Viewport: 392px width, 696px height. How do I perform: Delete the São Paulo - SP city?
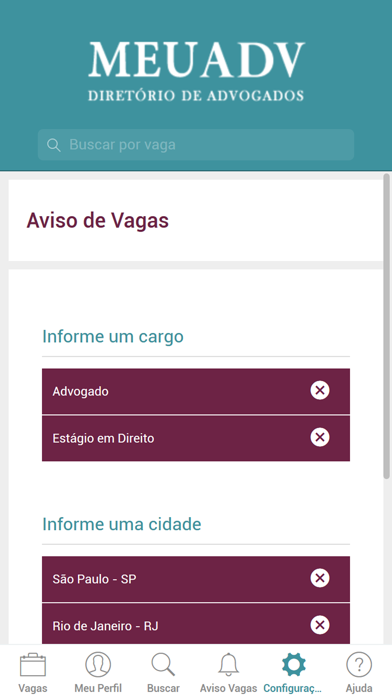(320, 578)
